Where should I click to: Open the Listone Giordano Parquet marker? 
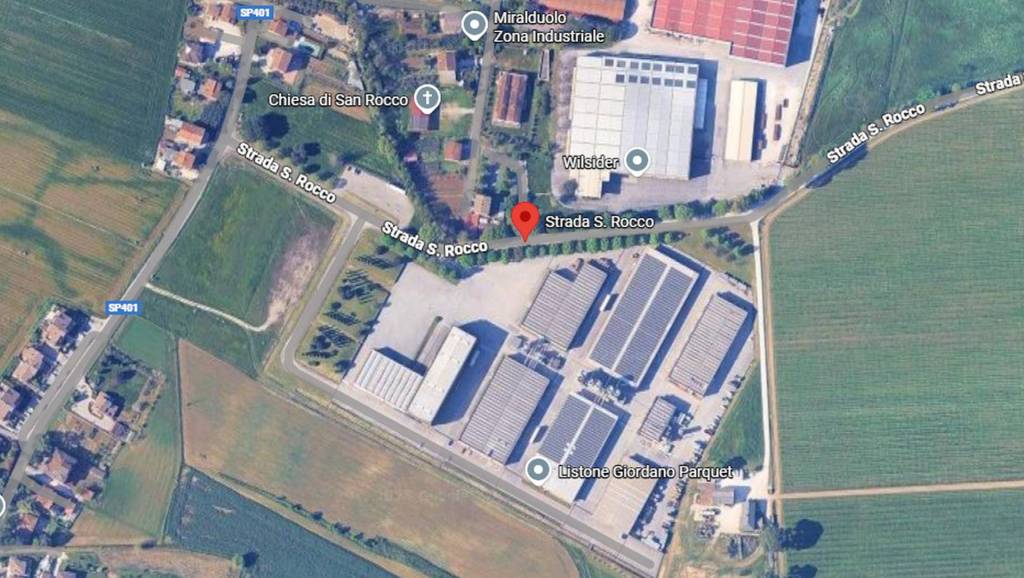click(538, 470)
